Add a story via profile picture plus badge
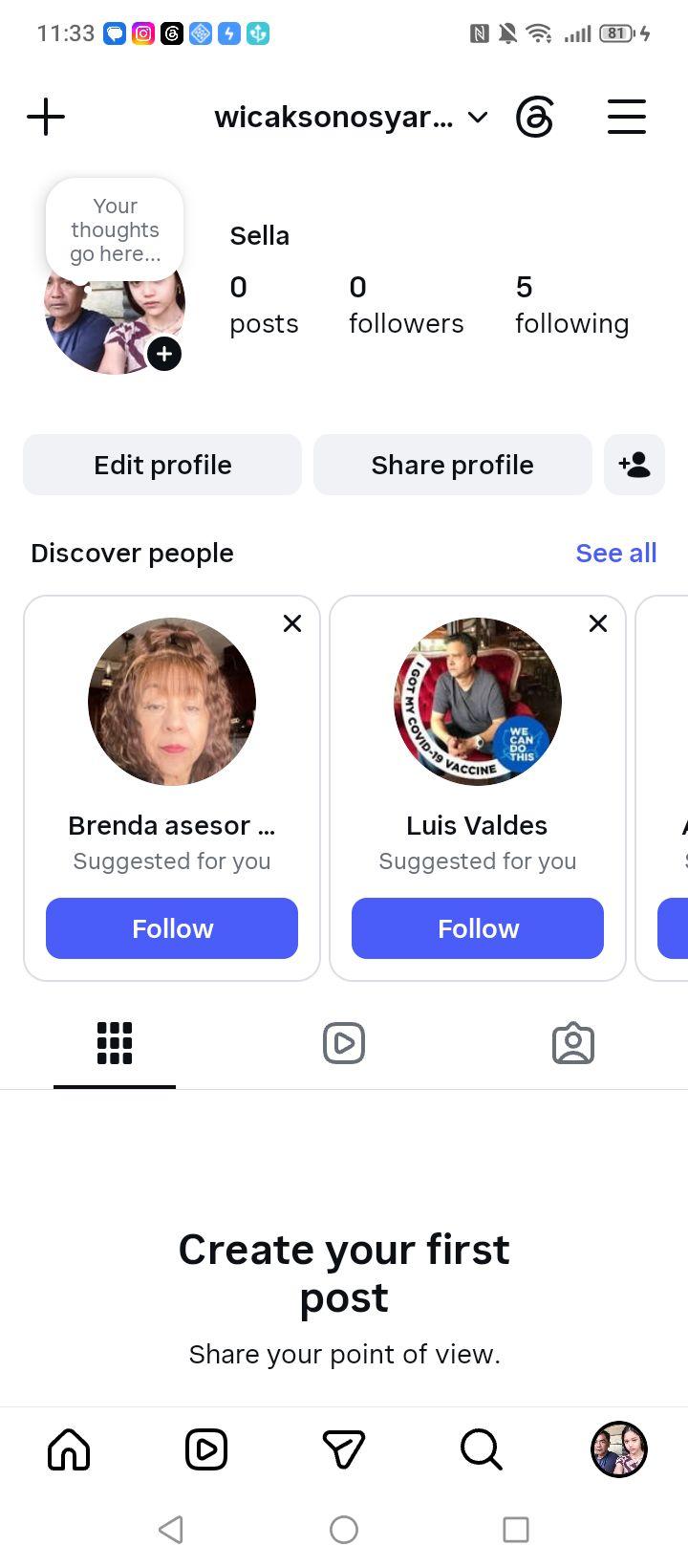688x1568 pixels. [164, 354]
